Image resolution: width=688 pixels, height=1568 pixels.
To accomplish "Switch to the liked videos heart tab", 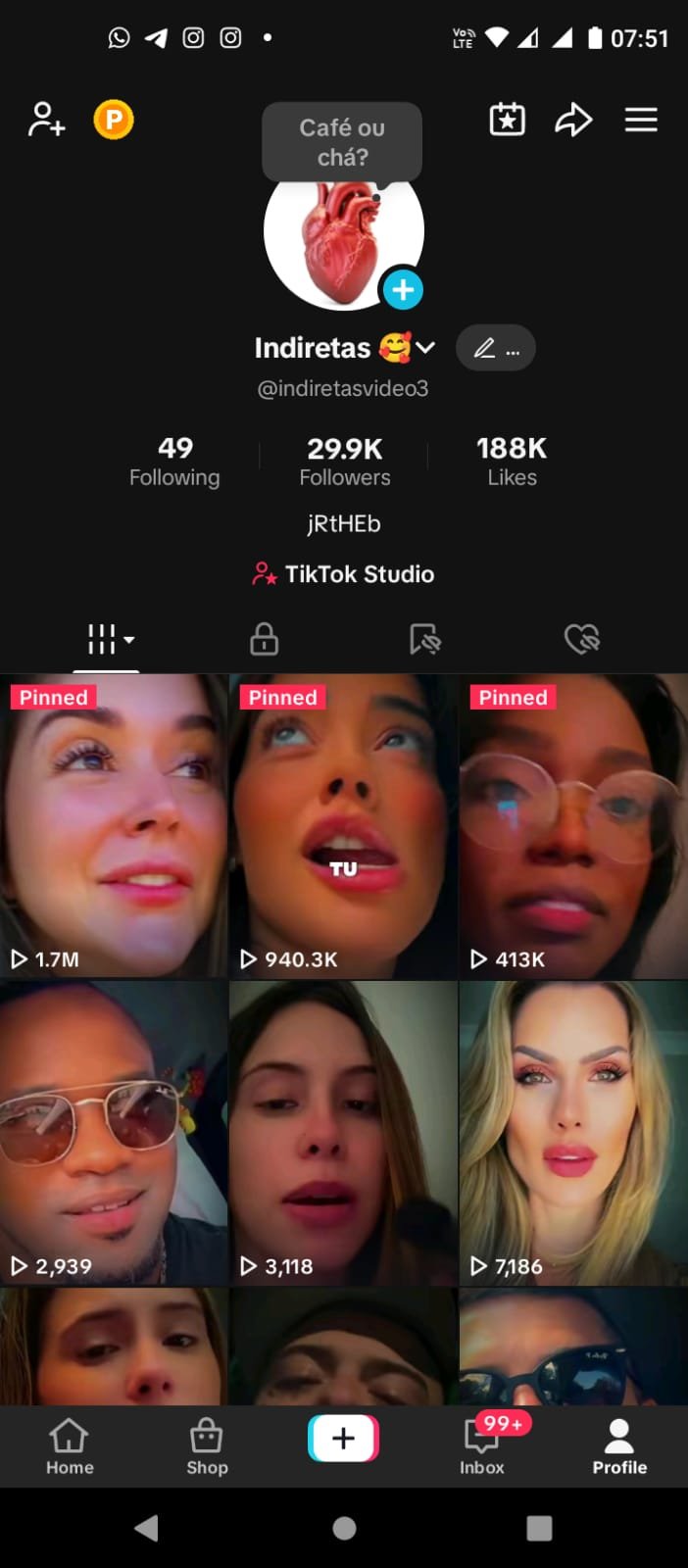I will pos(582,640).
